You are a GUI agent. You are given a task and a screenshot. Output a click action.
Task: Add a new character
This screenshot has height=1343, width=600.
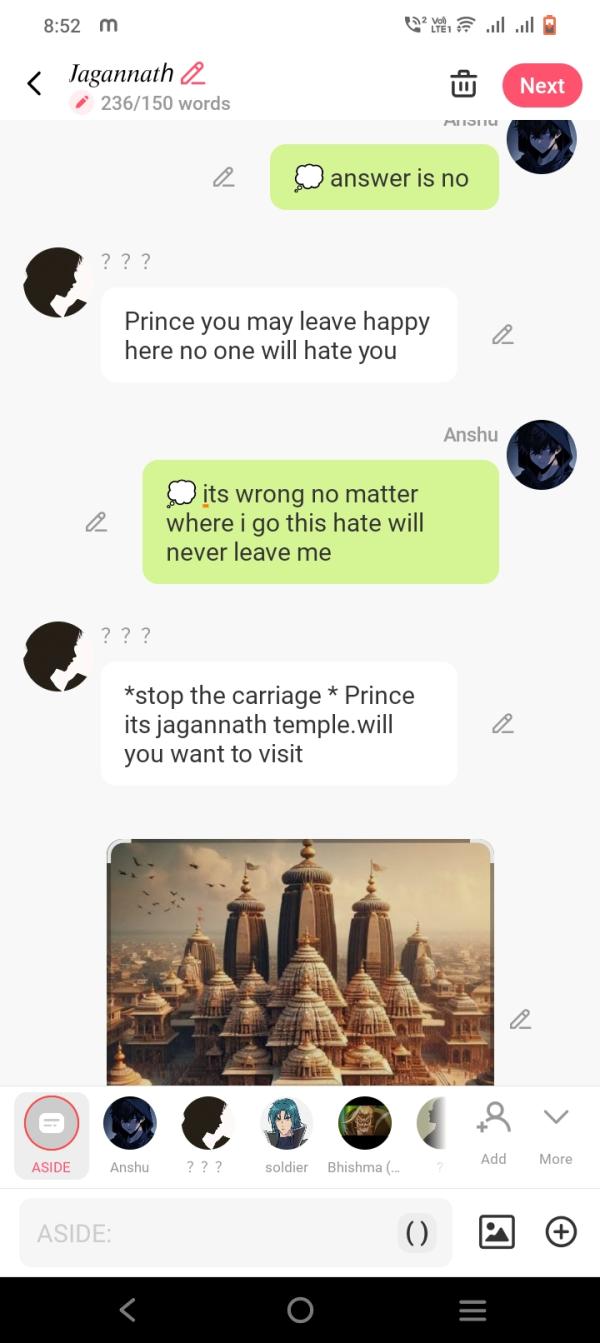pyautogui.click(x=493, y=1133)
